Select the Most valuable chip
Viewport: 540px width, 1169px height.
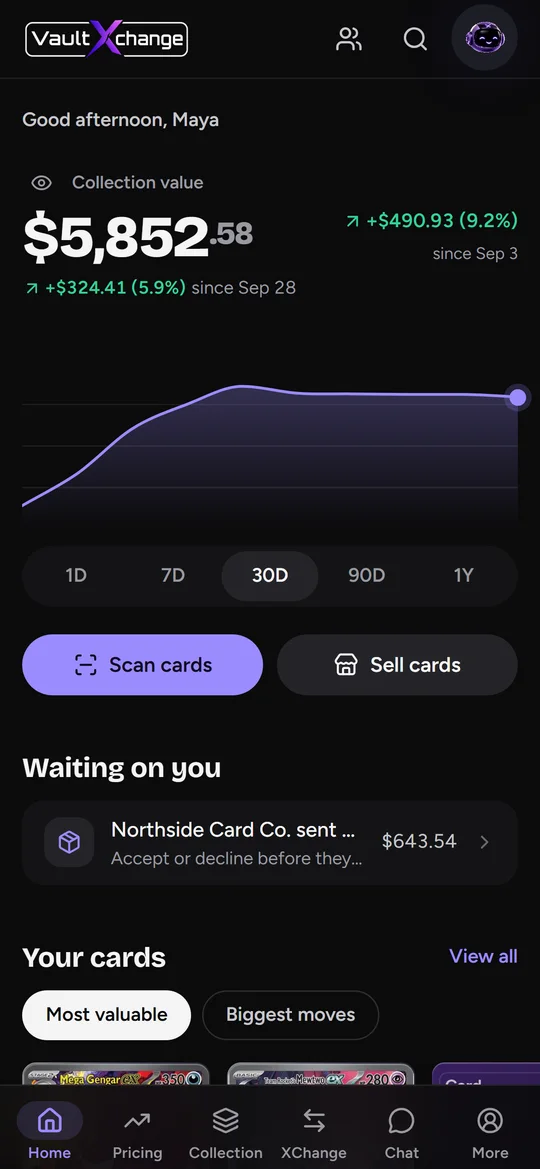(x=107, y=1015)
